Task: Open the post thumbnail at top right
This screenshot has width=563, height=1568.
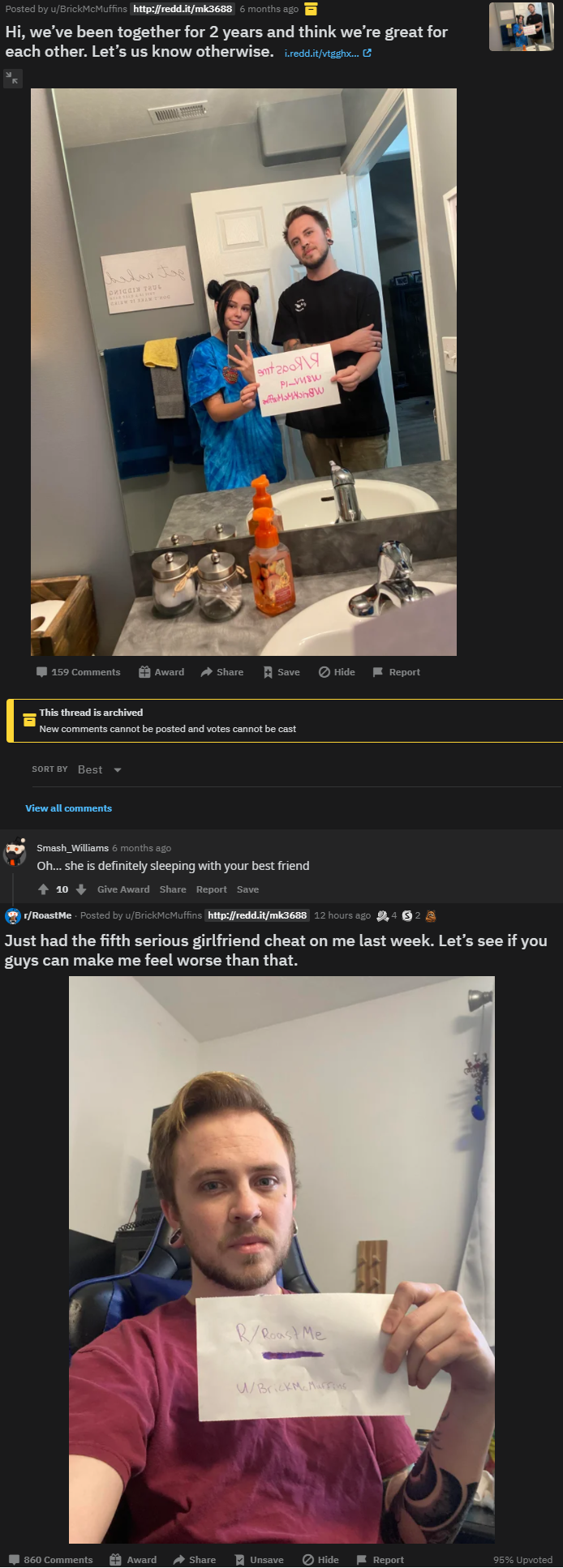Action: (521, 27)
